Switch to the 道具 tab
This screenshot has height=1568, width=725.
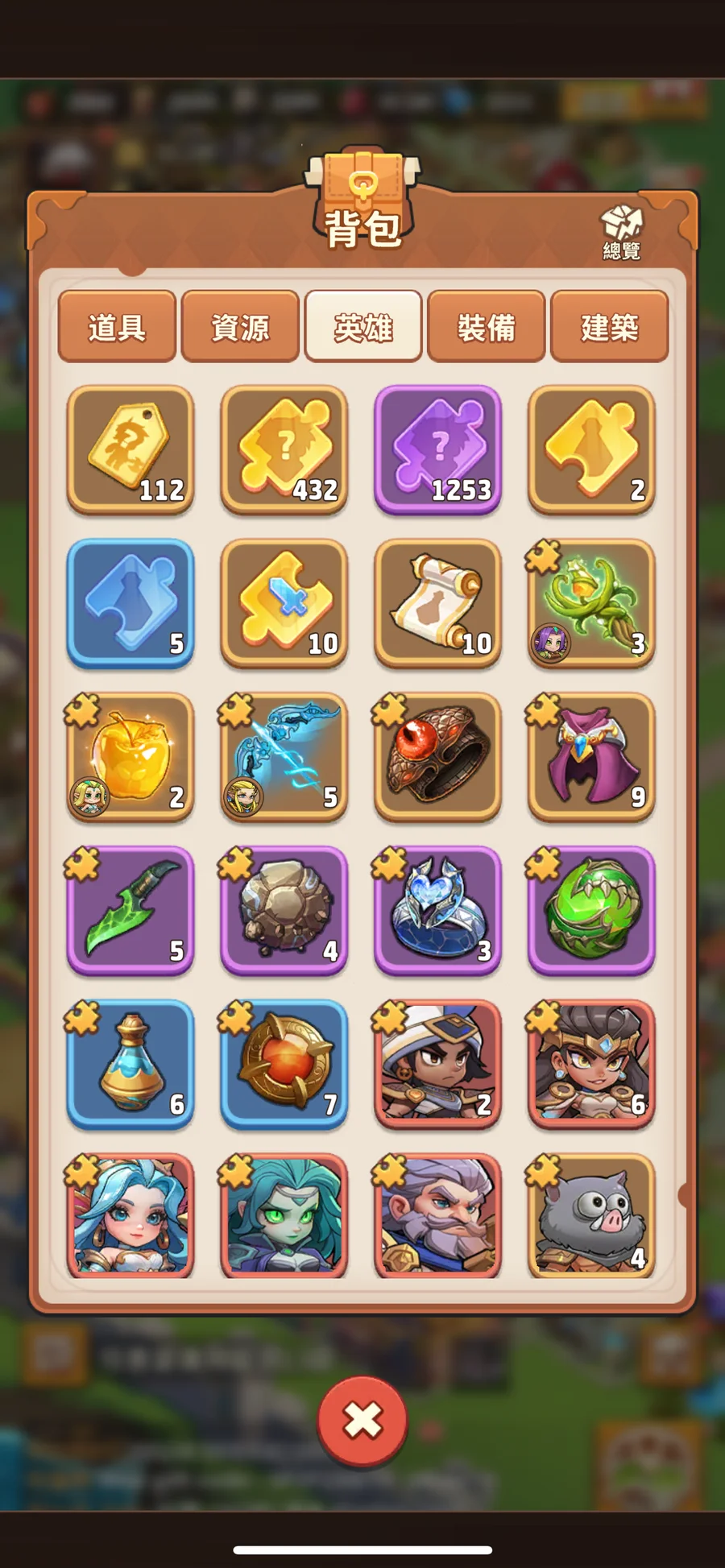coord(117,327)
